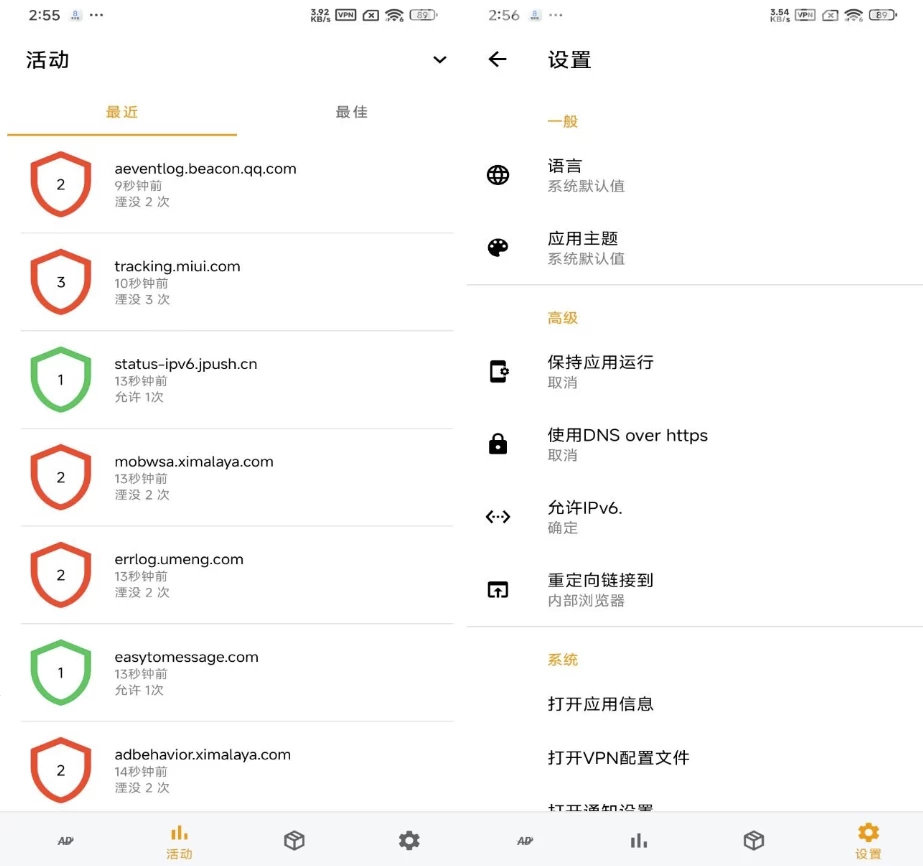
Task: Open the 允许IPv6 setting
Action: click(585, 516)
